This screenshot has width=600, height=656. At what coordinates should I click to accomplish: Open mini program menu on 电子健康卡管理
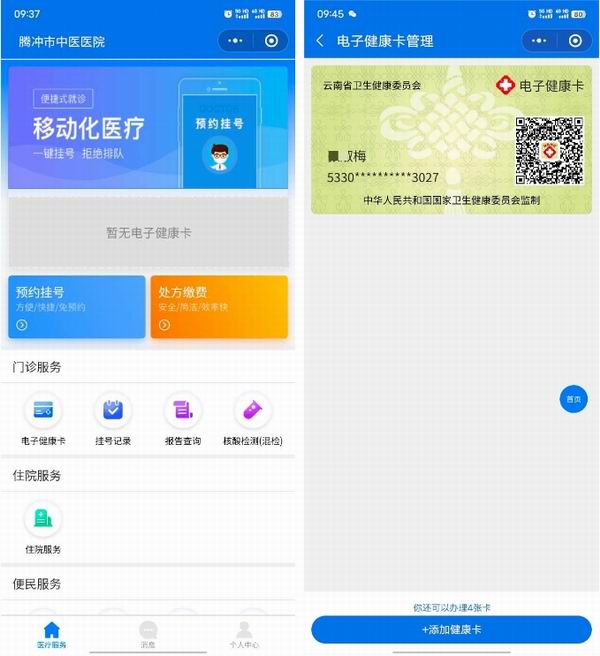[539, 41]
